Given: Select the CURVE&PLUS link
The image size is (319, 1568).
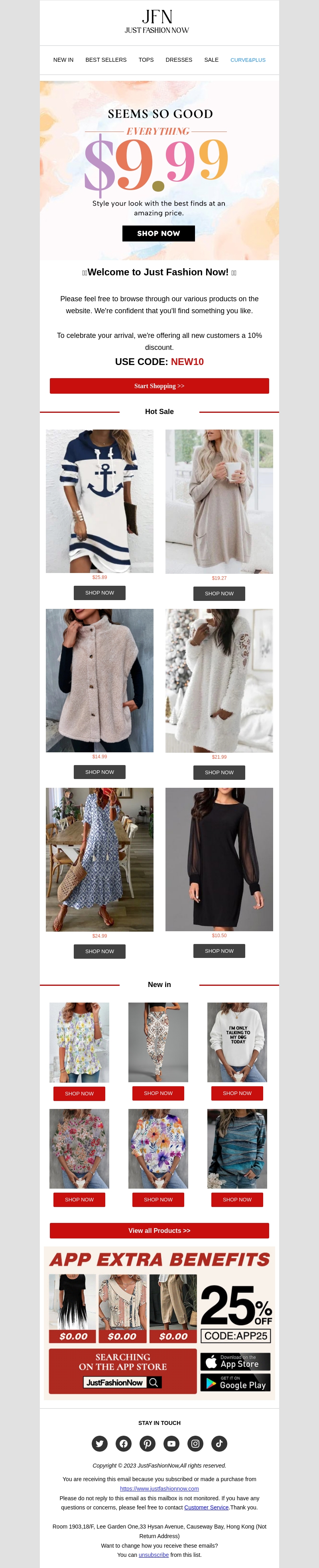Looking at the screenshot, I should 248,60.
